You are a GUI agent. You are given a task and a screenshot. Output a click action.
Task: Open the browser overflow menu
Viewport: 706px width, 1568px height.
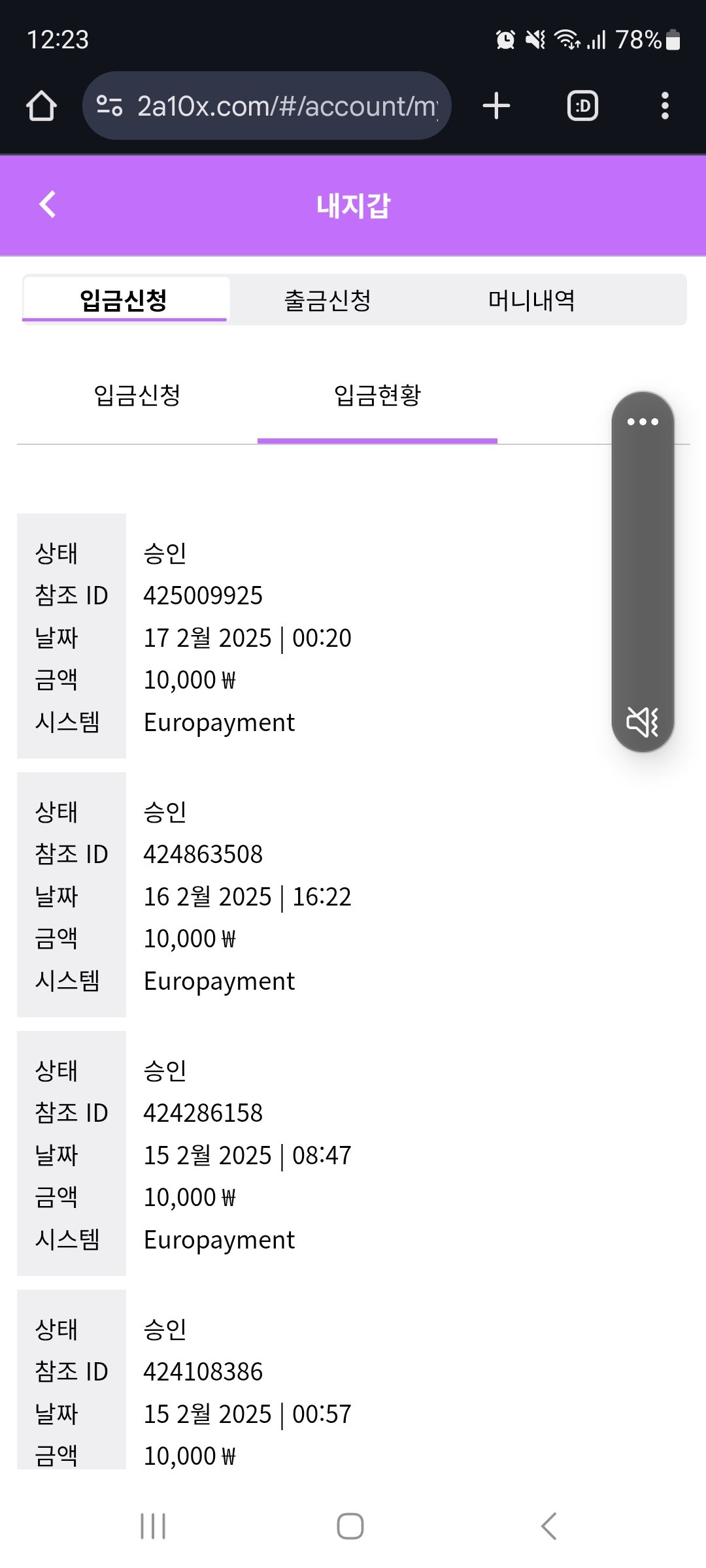665,106
